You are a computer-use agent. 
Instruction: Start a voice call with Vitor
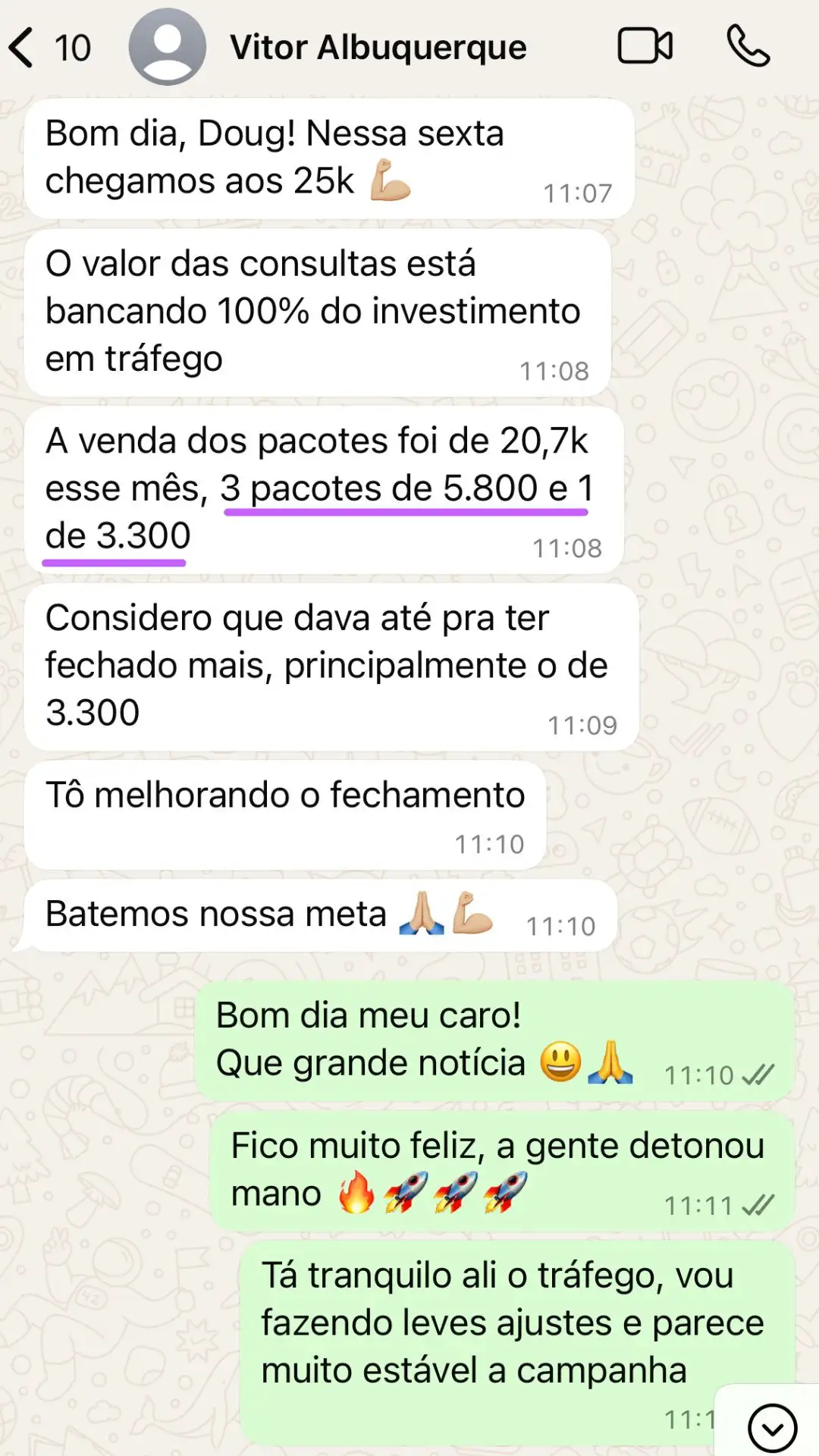[748, 46]
